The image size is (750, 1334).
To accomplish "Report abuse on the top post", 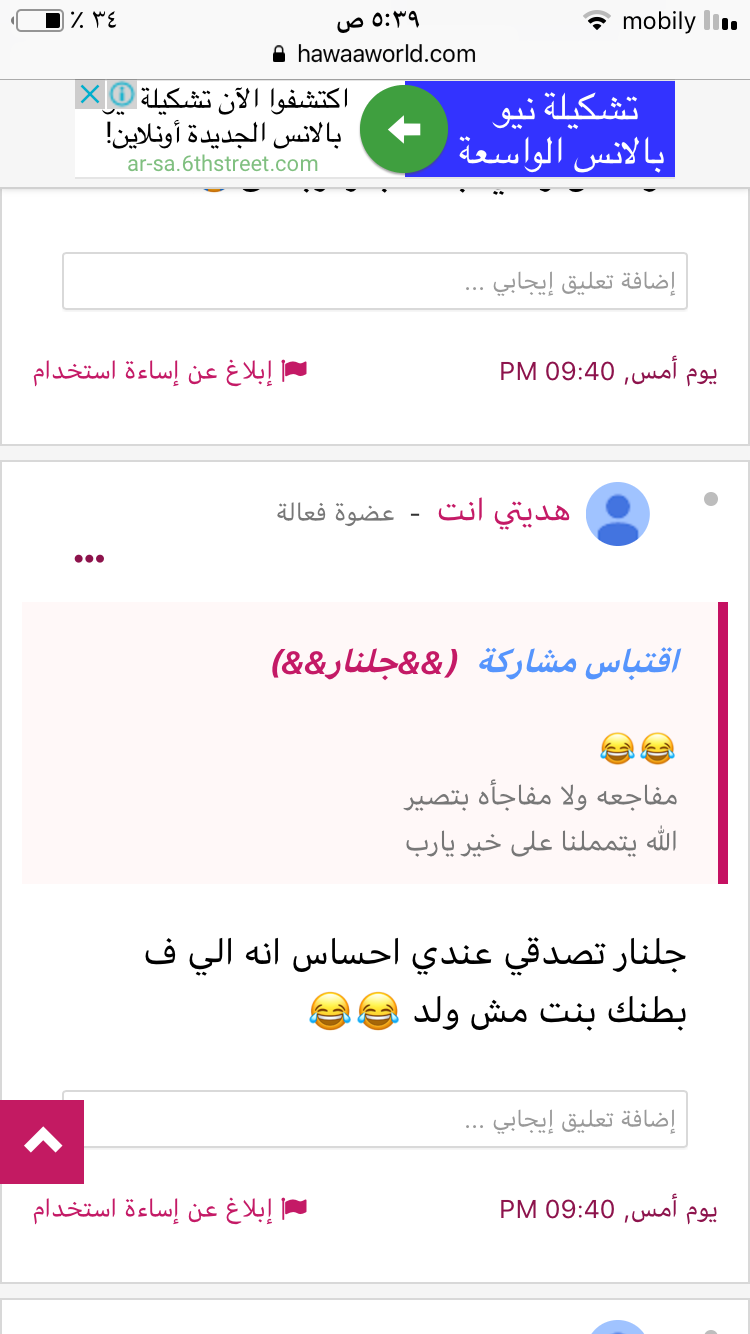I will click(169, 372).
